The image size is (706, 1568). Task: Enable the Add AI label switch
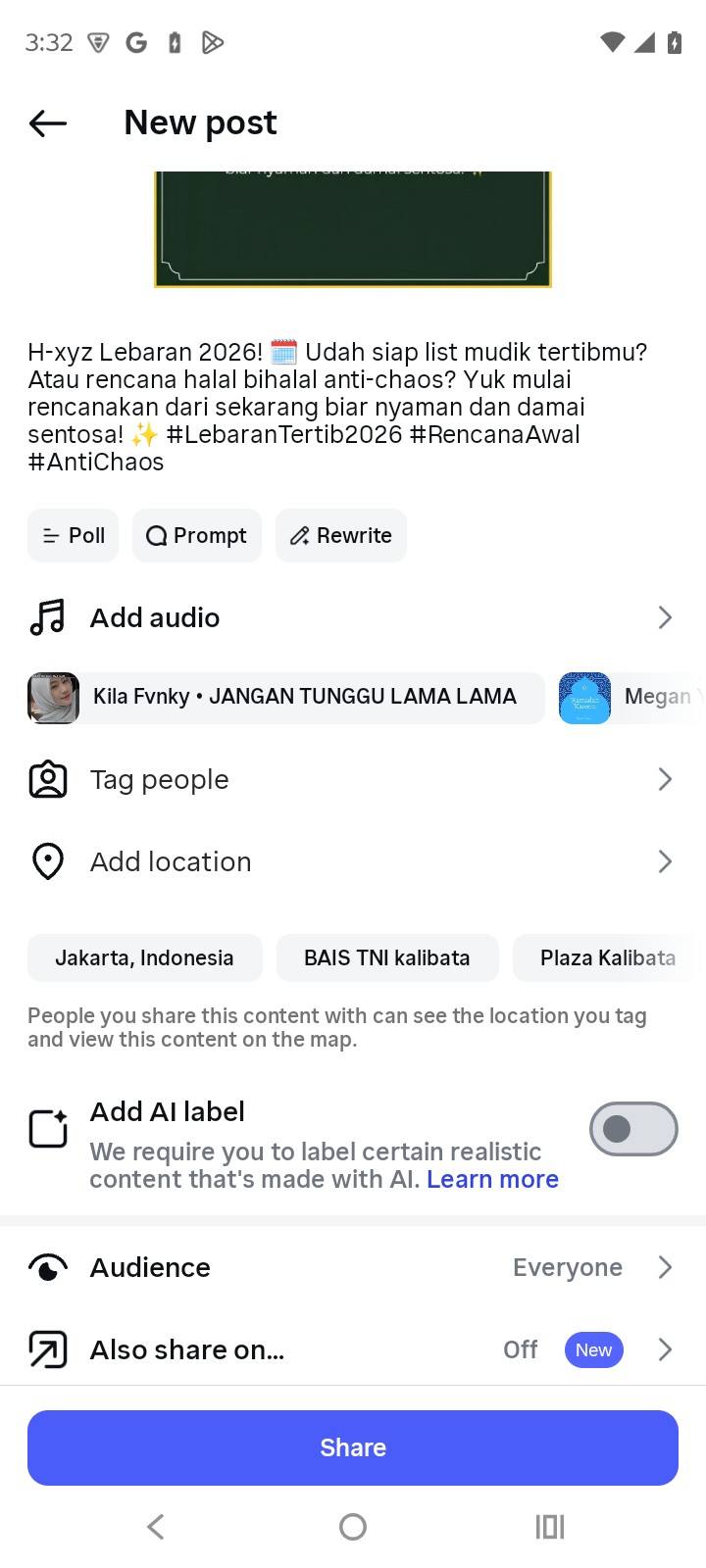coord(633,1129)
